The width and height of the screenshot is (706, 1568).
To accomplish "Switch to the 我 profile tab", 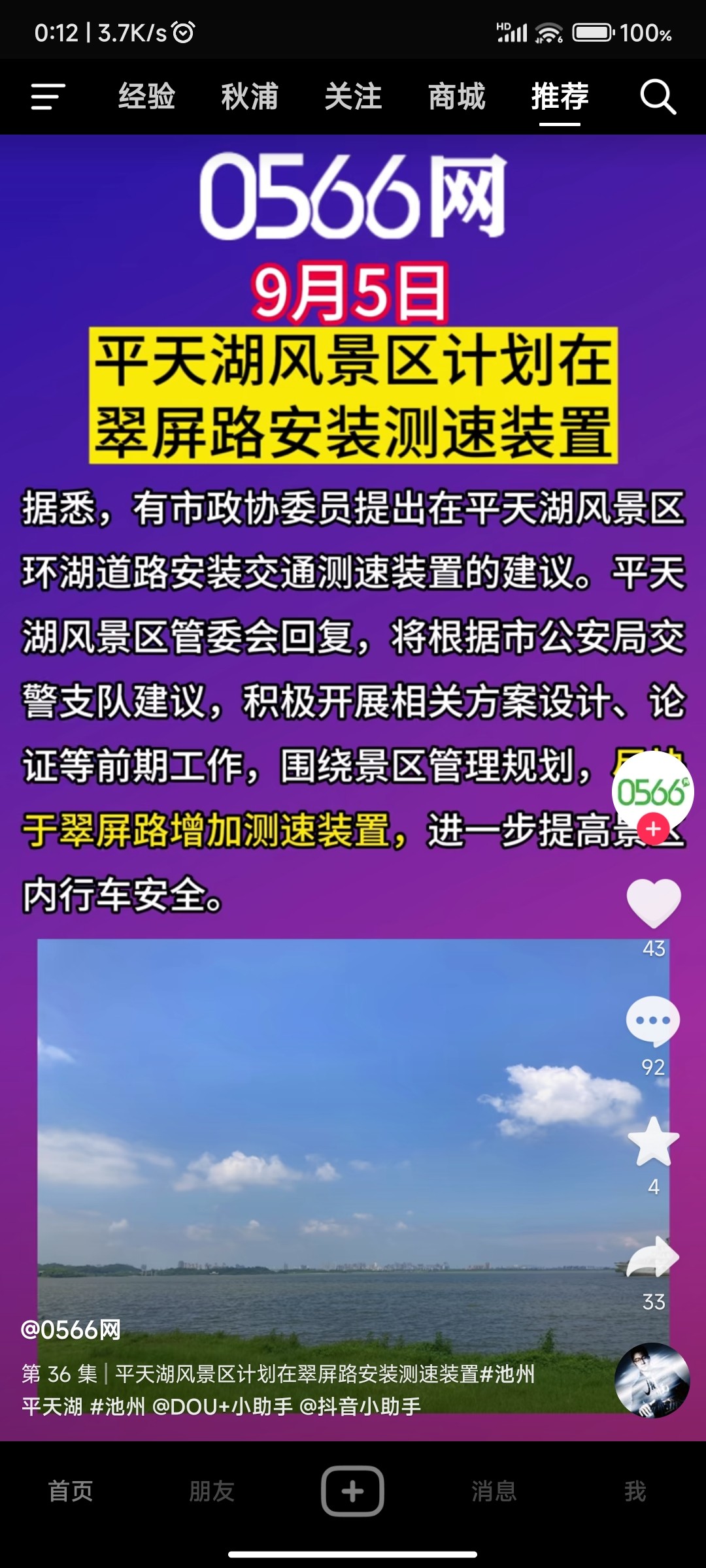I will 635,1491.
